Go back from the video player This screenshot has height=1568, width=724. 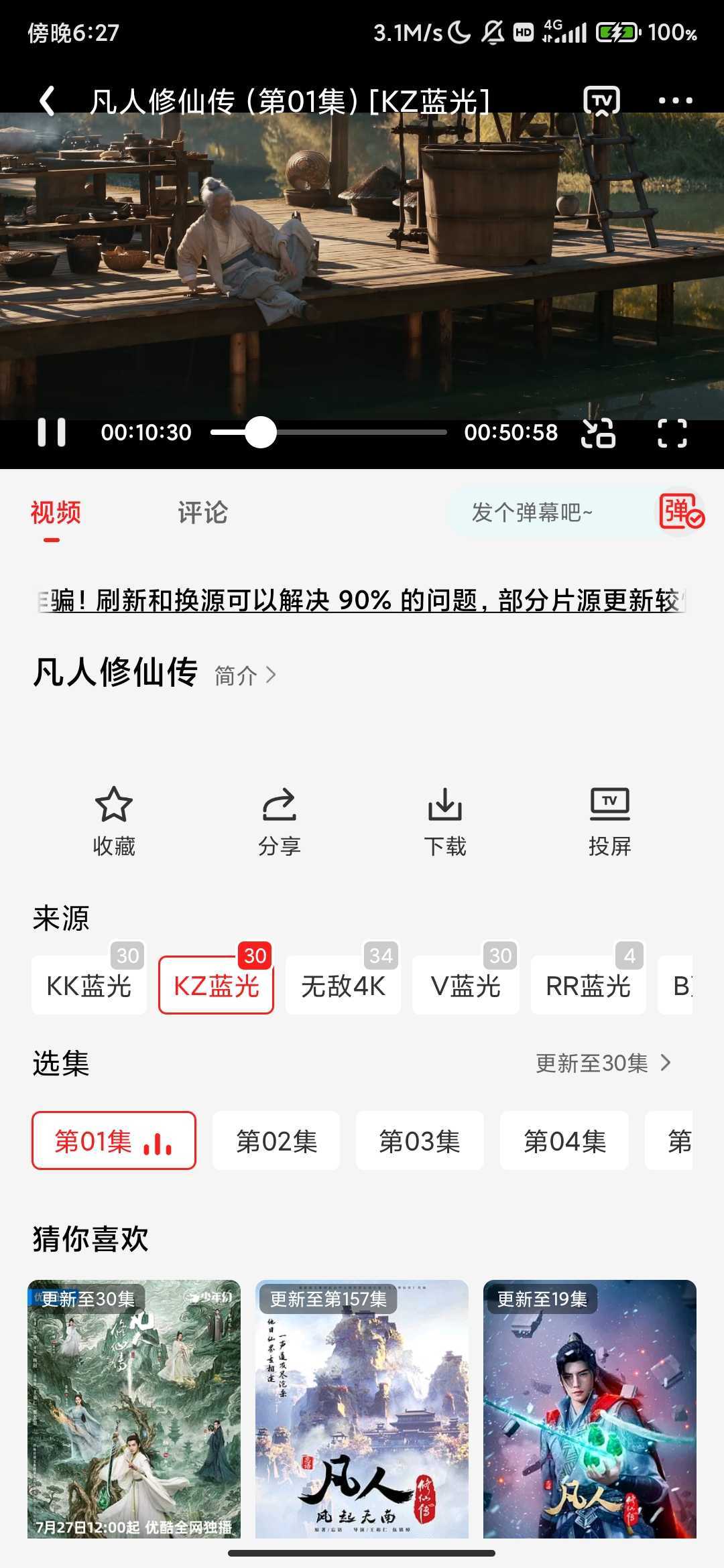point(47,102)
